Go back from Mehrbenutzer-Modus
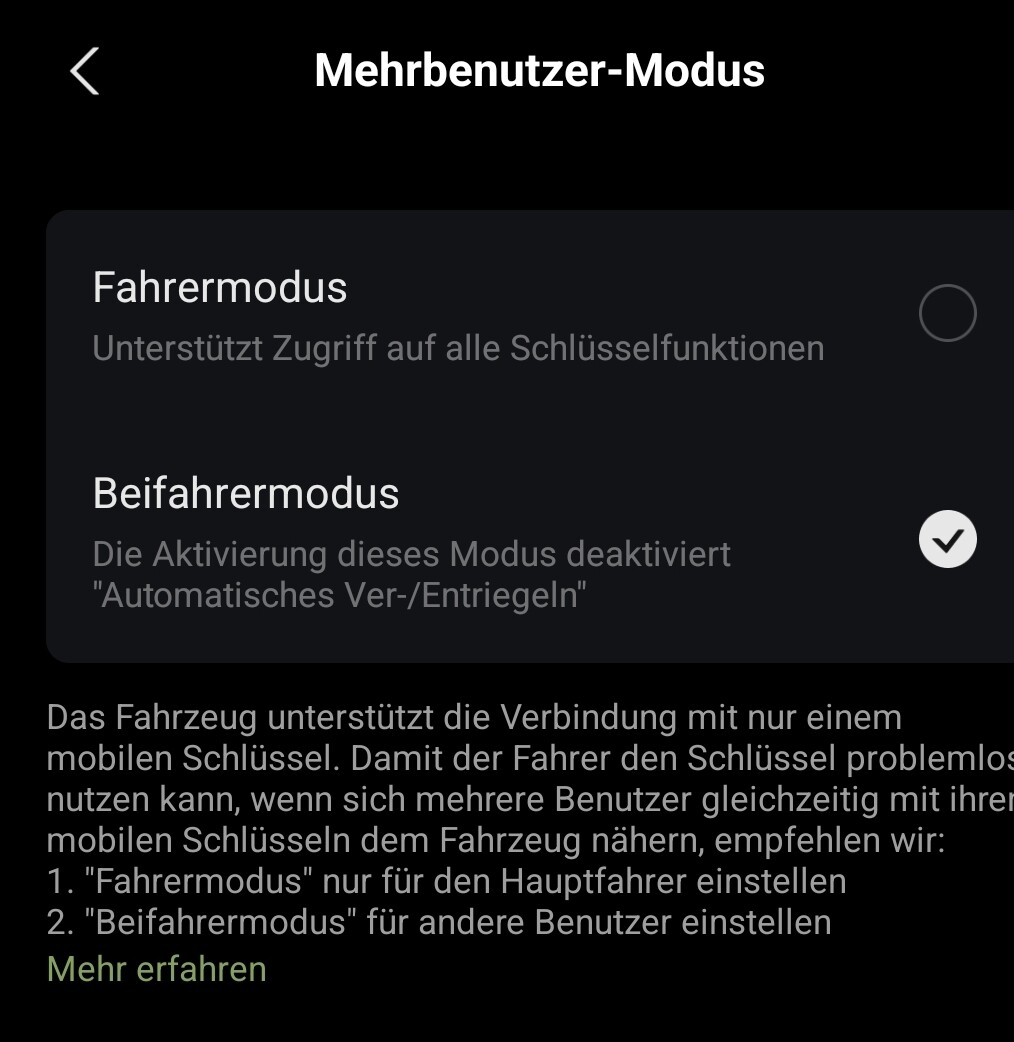Viewport: 1014px width, 1042px height. (x=85, y=71)
